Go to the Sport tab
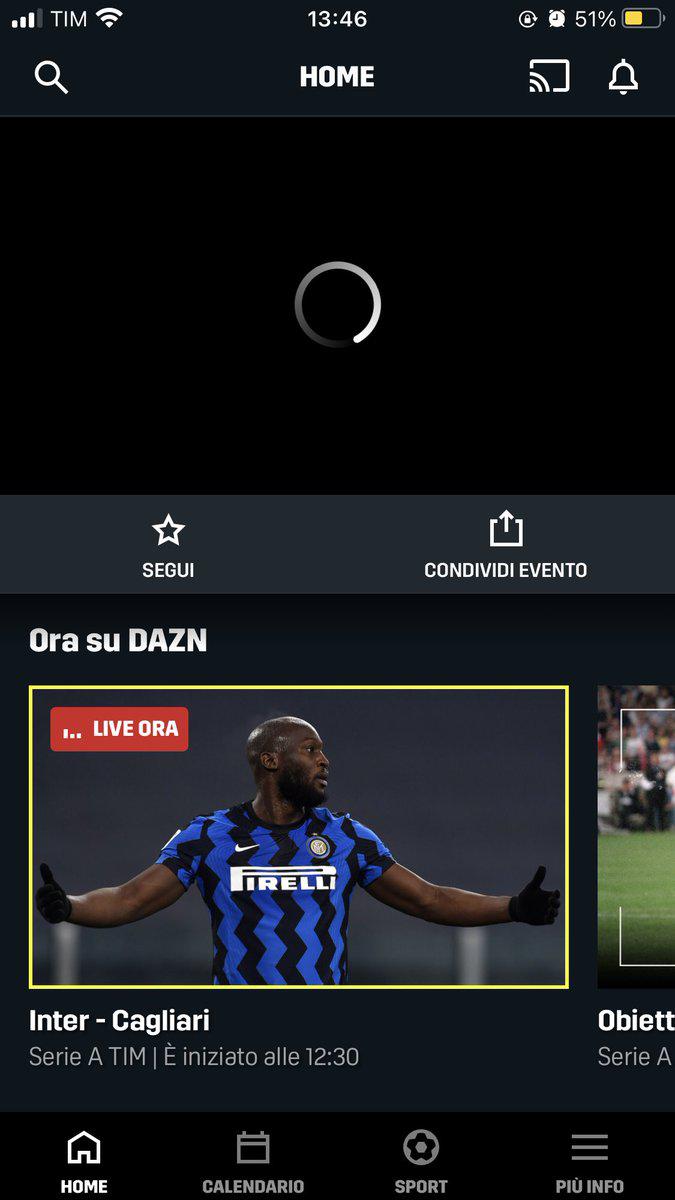Image resolution: width=675 pixels, height=1200 pixels. pyautogui.click(x=421, y=1161)
